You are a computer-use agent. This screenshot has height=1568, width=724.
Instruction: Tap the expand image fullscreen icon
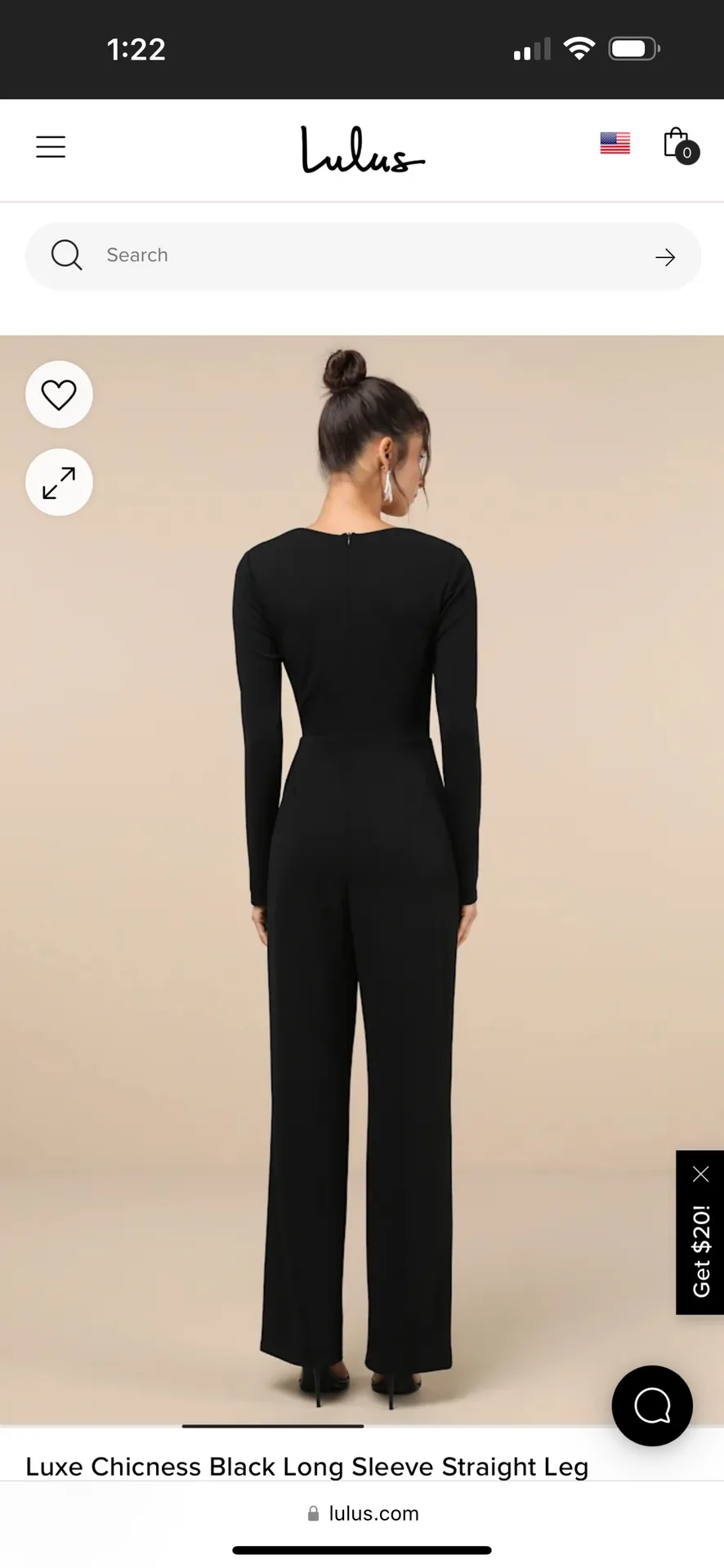58,482
